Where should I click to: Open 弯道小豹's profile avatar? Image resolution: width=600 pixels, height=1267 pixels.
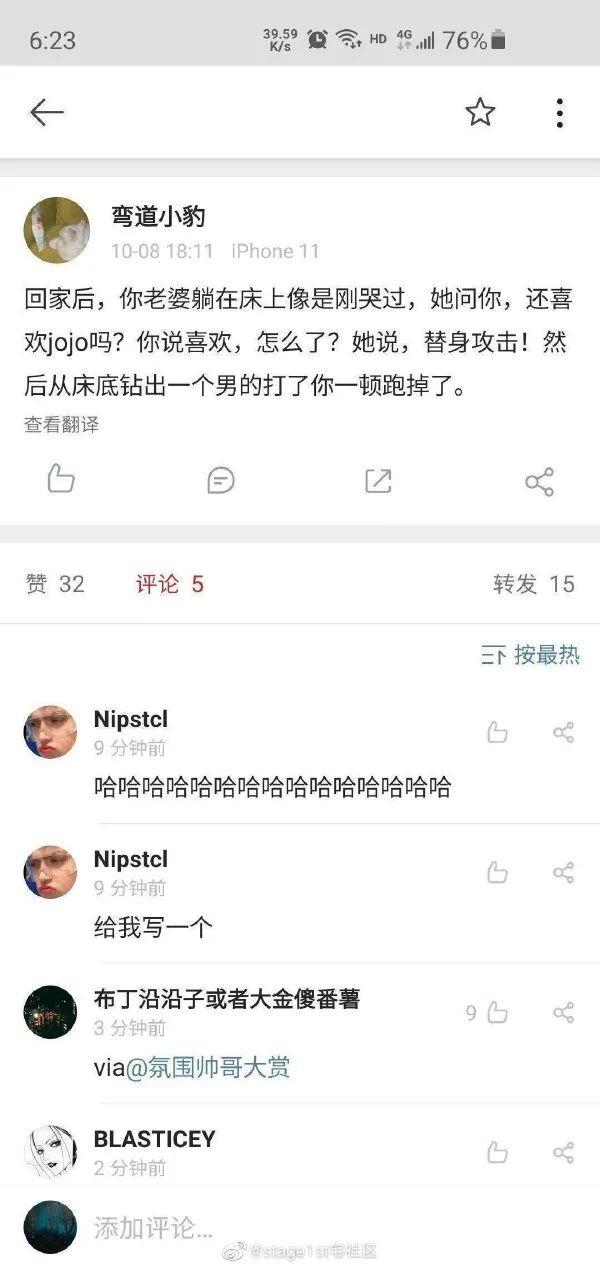point(56,230)
